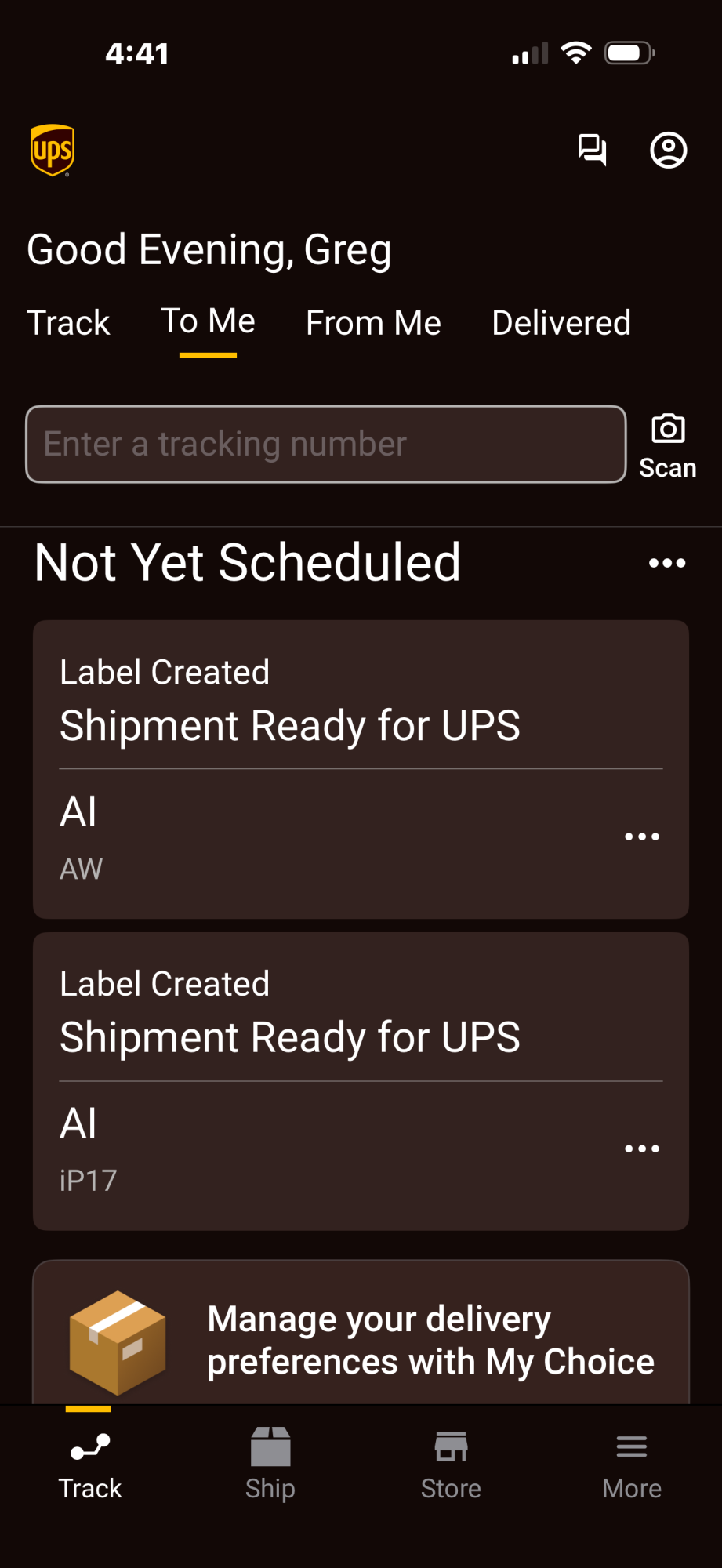Open the account profile icon
722x1568 pixels.
668,150
